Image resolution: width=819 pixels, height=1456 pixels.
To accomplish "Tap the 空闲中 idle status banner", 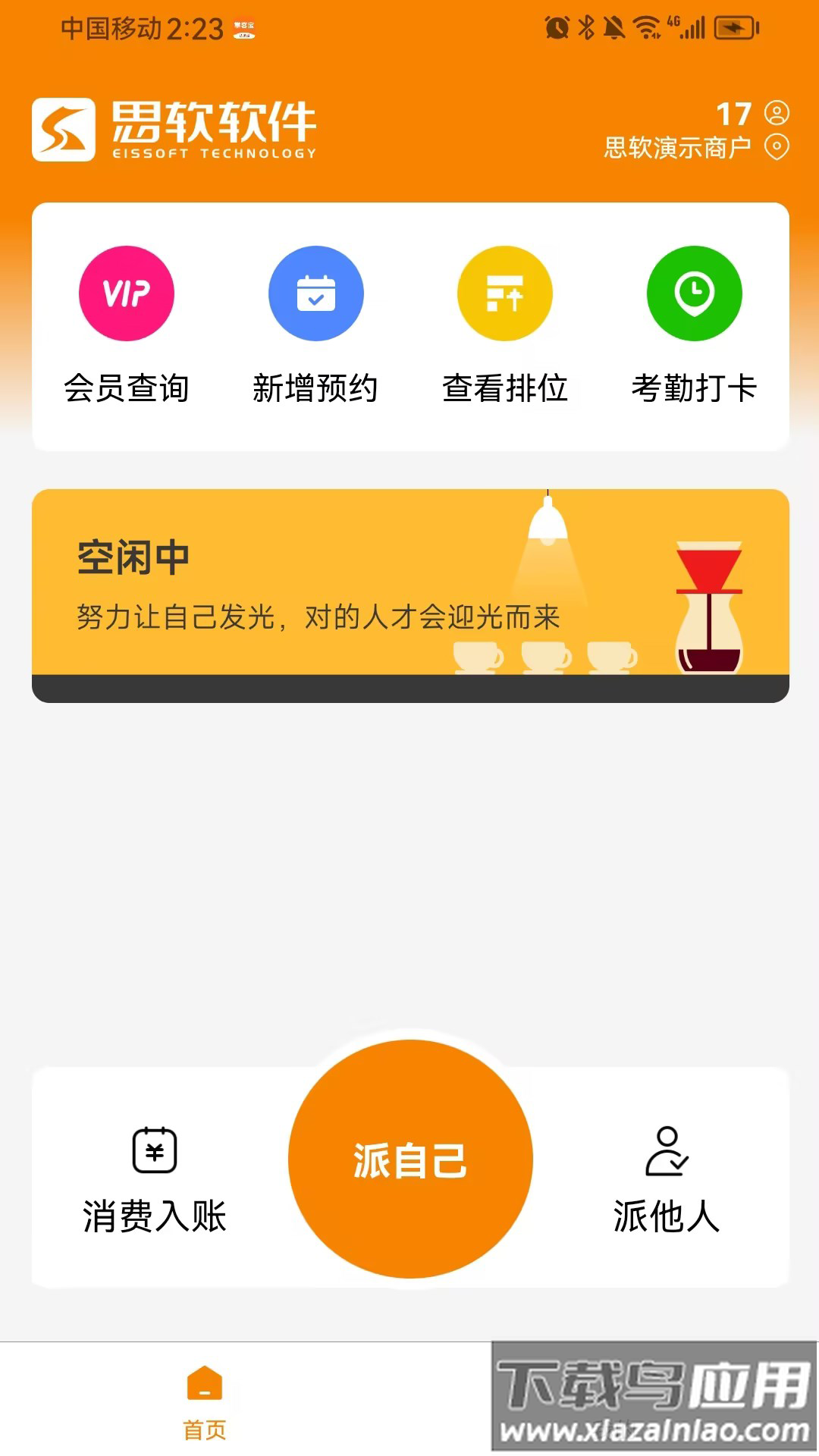I will point(133,559).
